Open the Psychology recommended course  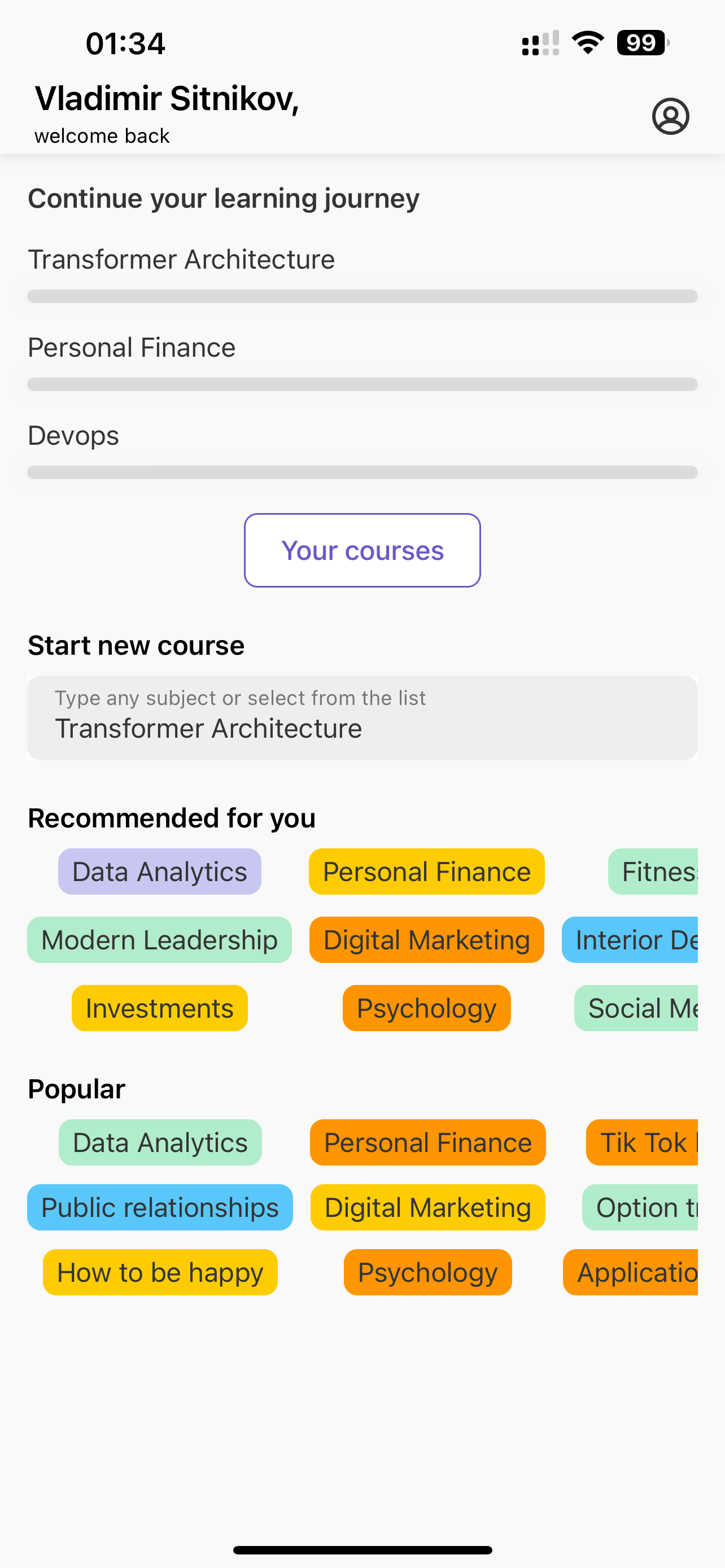tap(426, 1008)
